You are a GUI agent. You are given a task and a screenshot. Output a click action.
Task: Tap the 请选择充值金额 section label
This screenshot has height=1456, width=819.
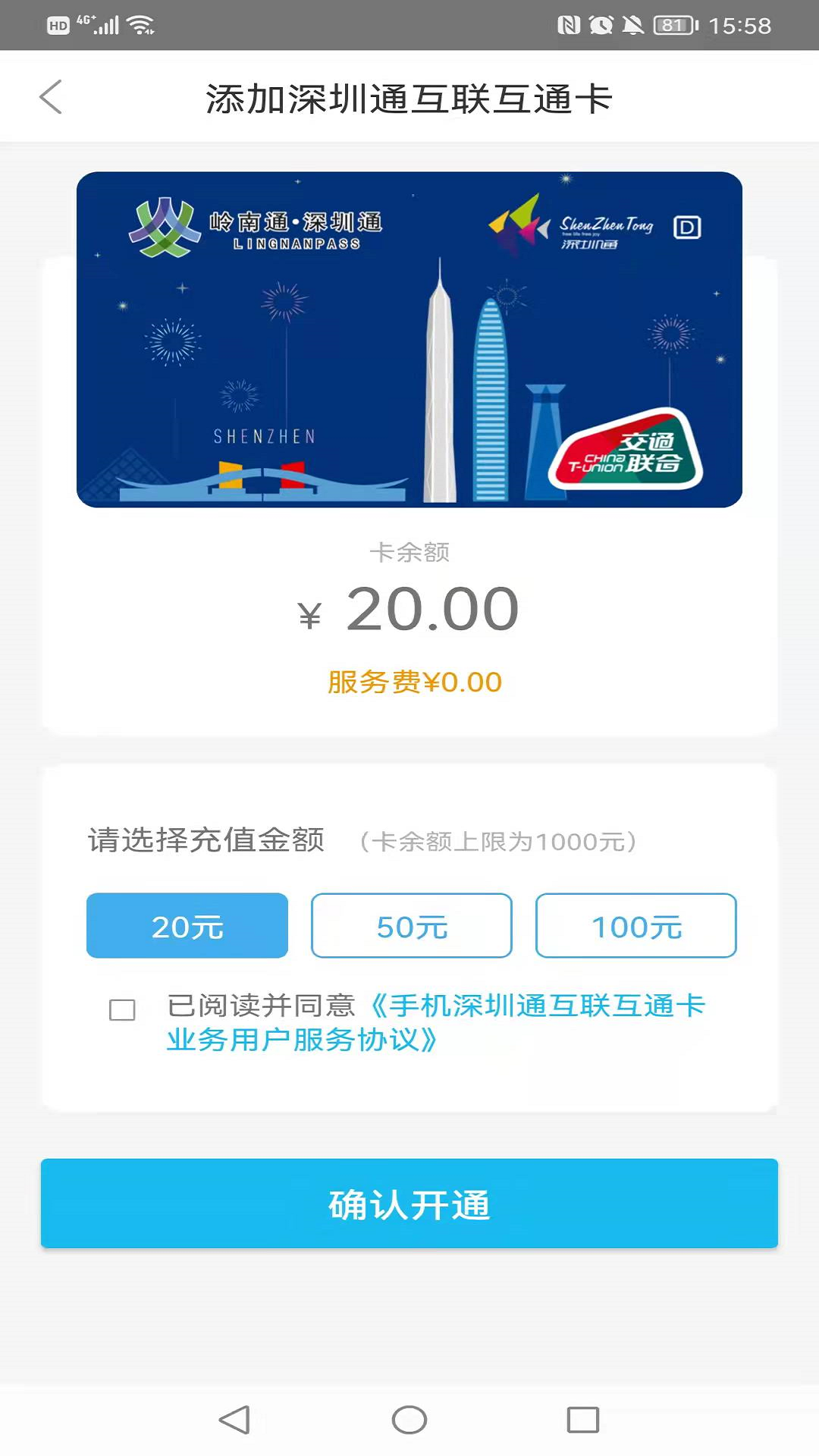pyautogui.click(x=203, y=839)
